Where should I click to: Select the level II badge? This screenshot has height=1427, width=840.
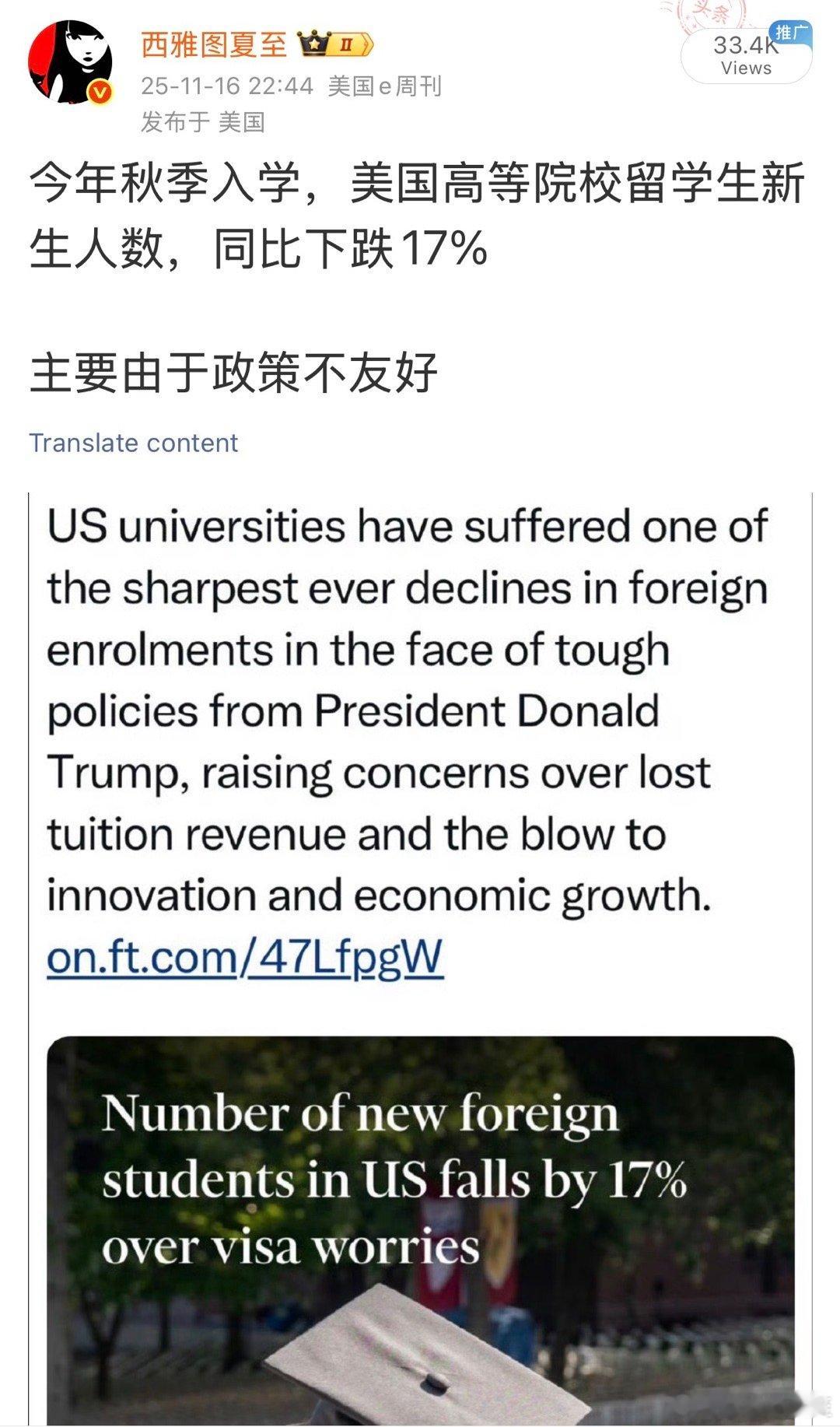point(347,47)
